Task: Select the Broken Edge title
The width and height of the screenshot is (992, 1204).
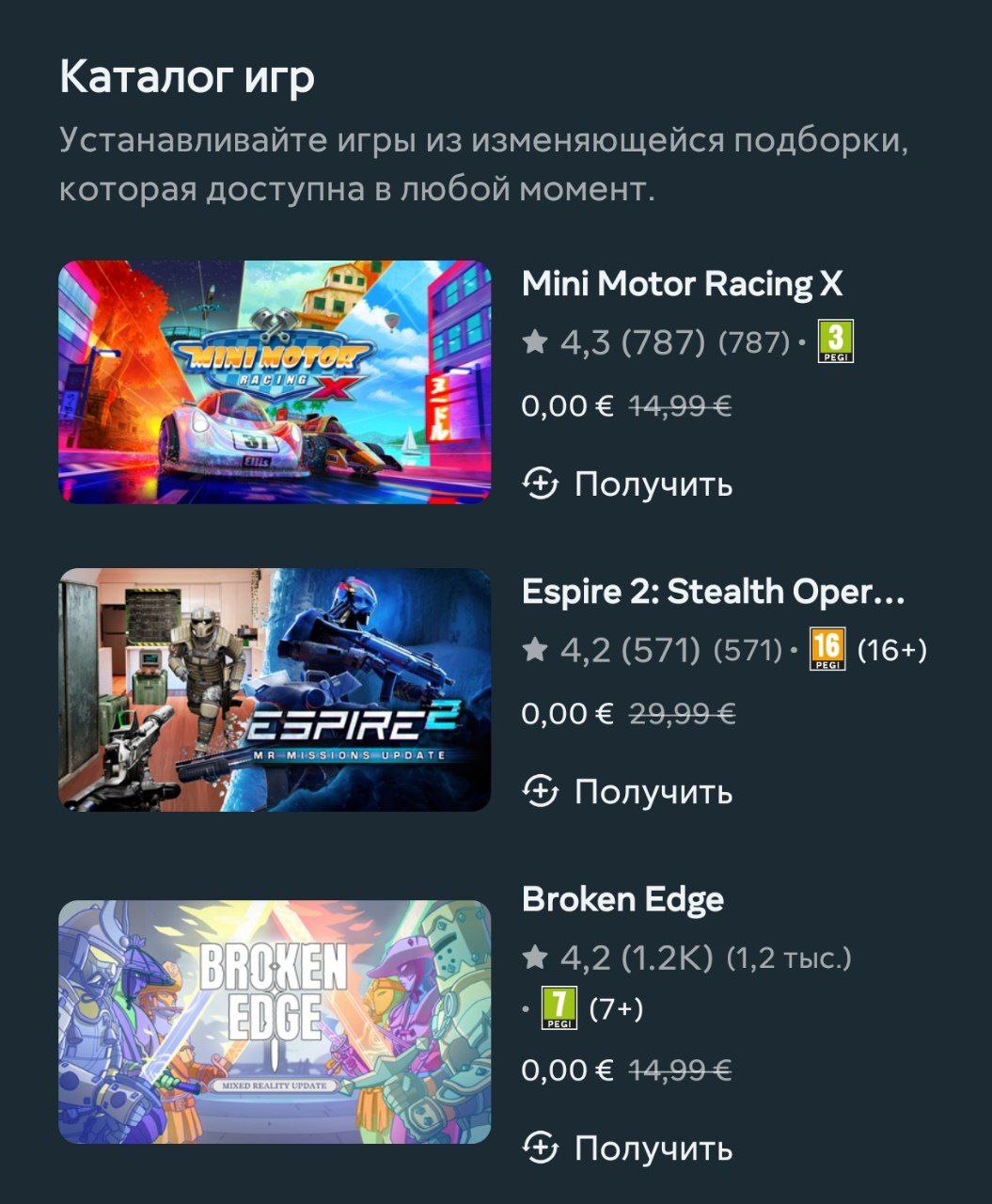Action: [x=622, y=899]
